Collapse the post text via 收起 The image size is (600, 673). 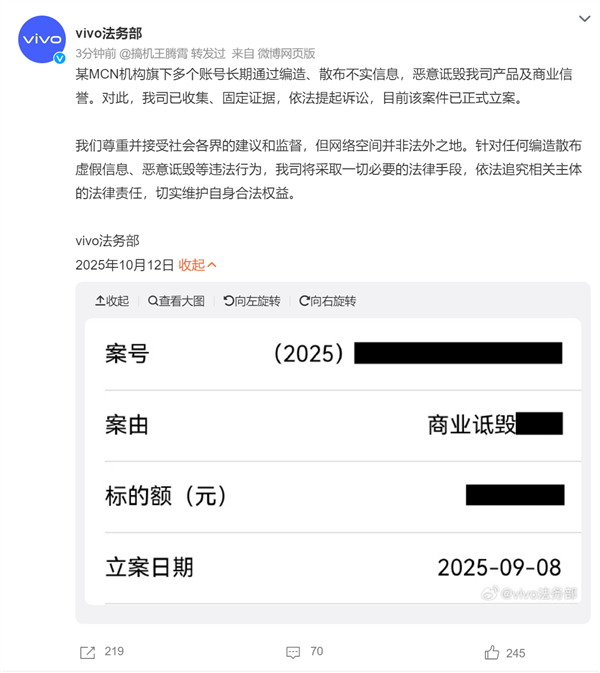[197, 265]
